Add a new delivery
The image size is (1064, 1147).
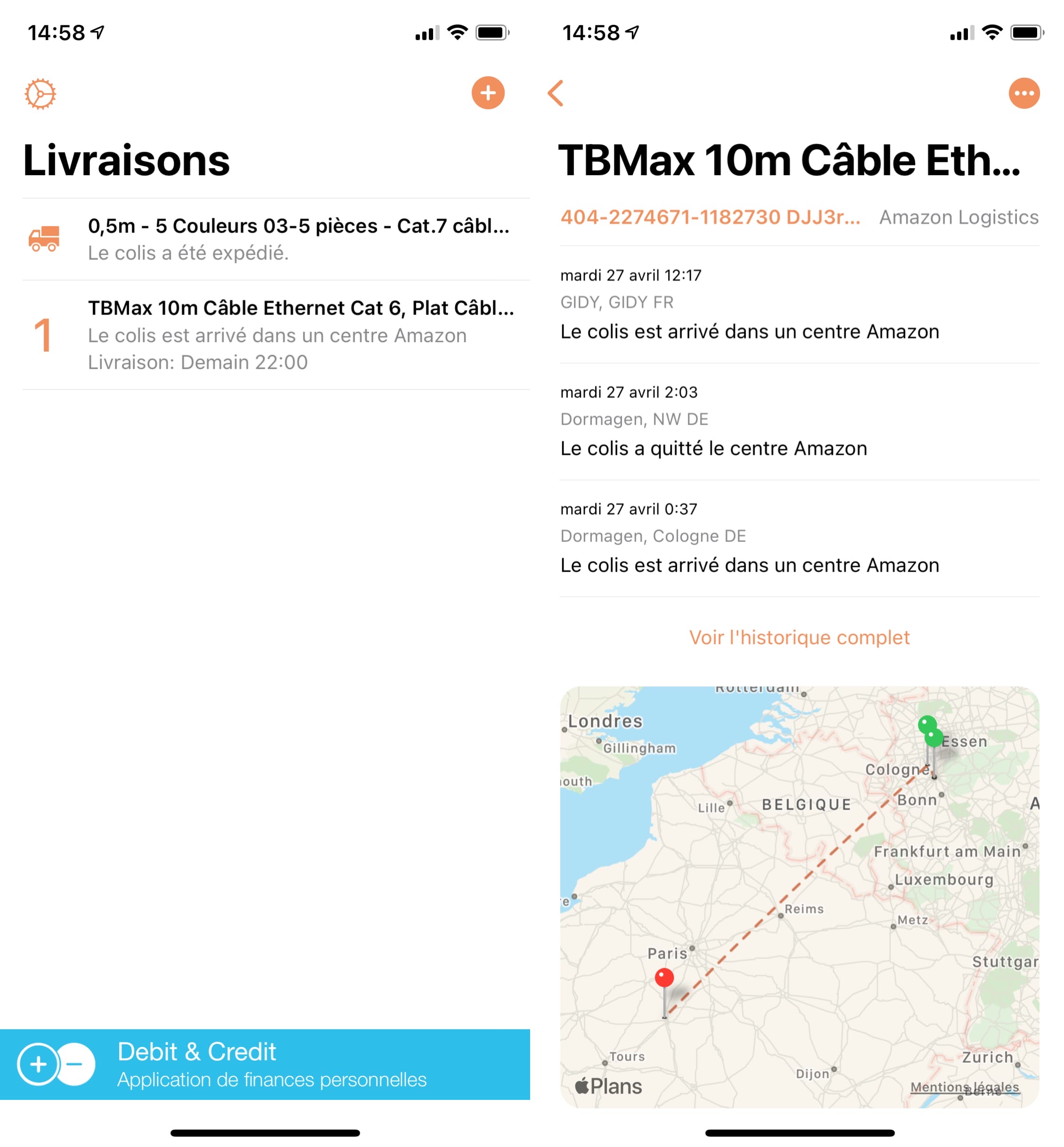point(488,93)
